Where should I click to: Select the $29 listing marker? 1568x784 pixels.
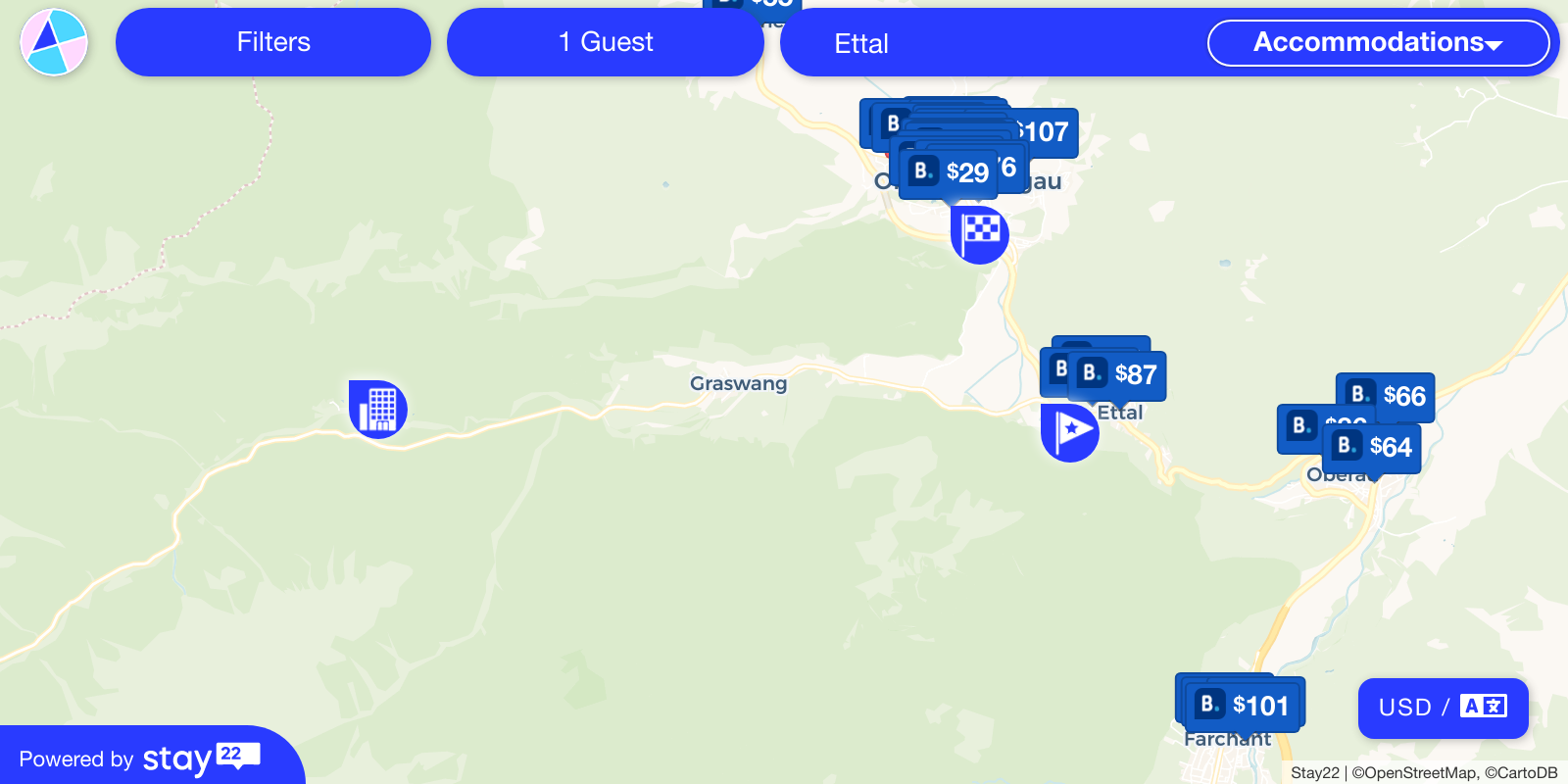[x=951, y=173]
